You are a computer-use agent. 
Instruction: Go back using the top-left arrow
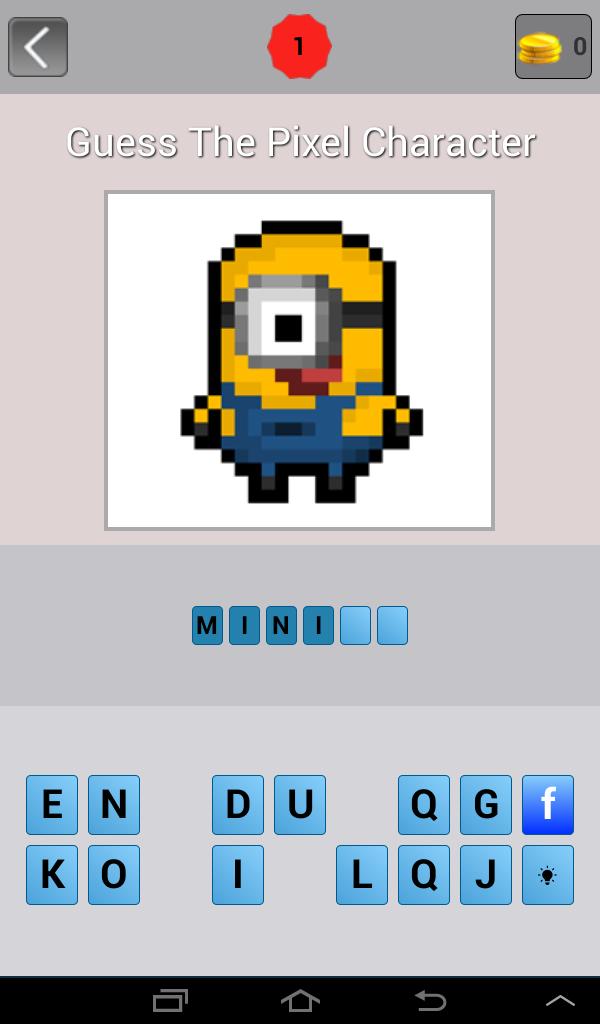pos(38,47)
